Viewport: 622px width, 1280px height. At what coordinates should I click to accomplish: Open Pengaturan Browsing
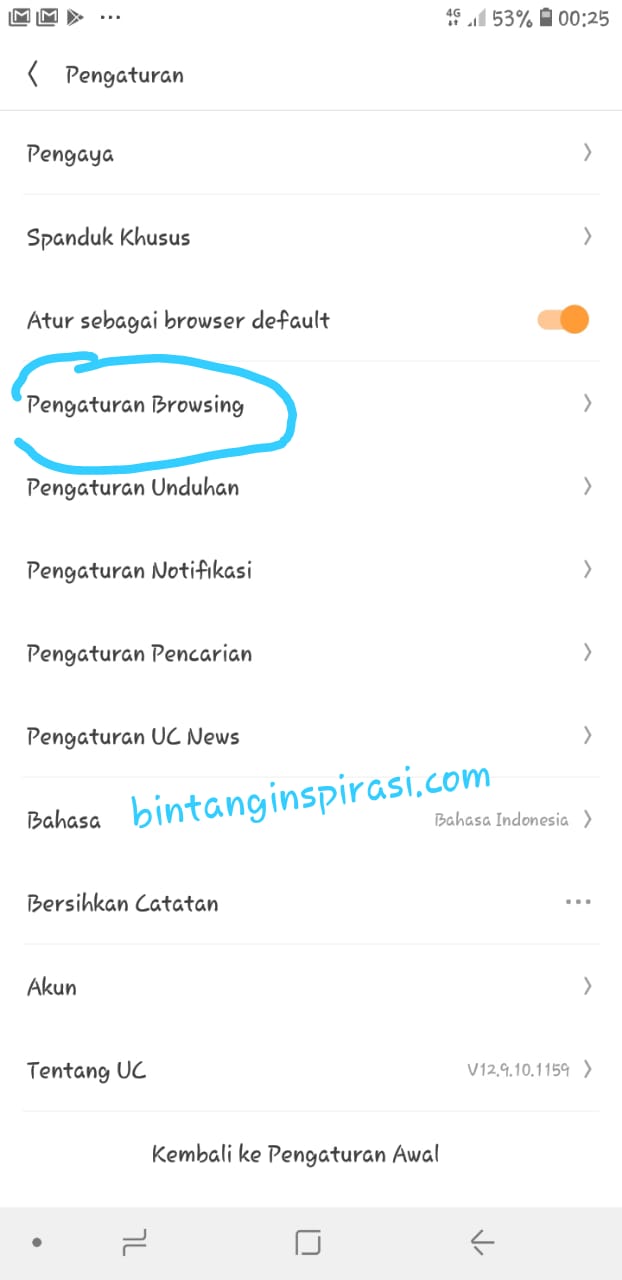(310, 404)
